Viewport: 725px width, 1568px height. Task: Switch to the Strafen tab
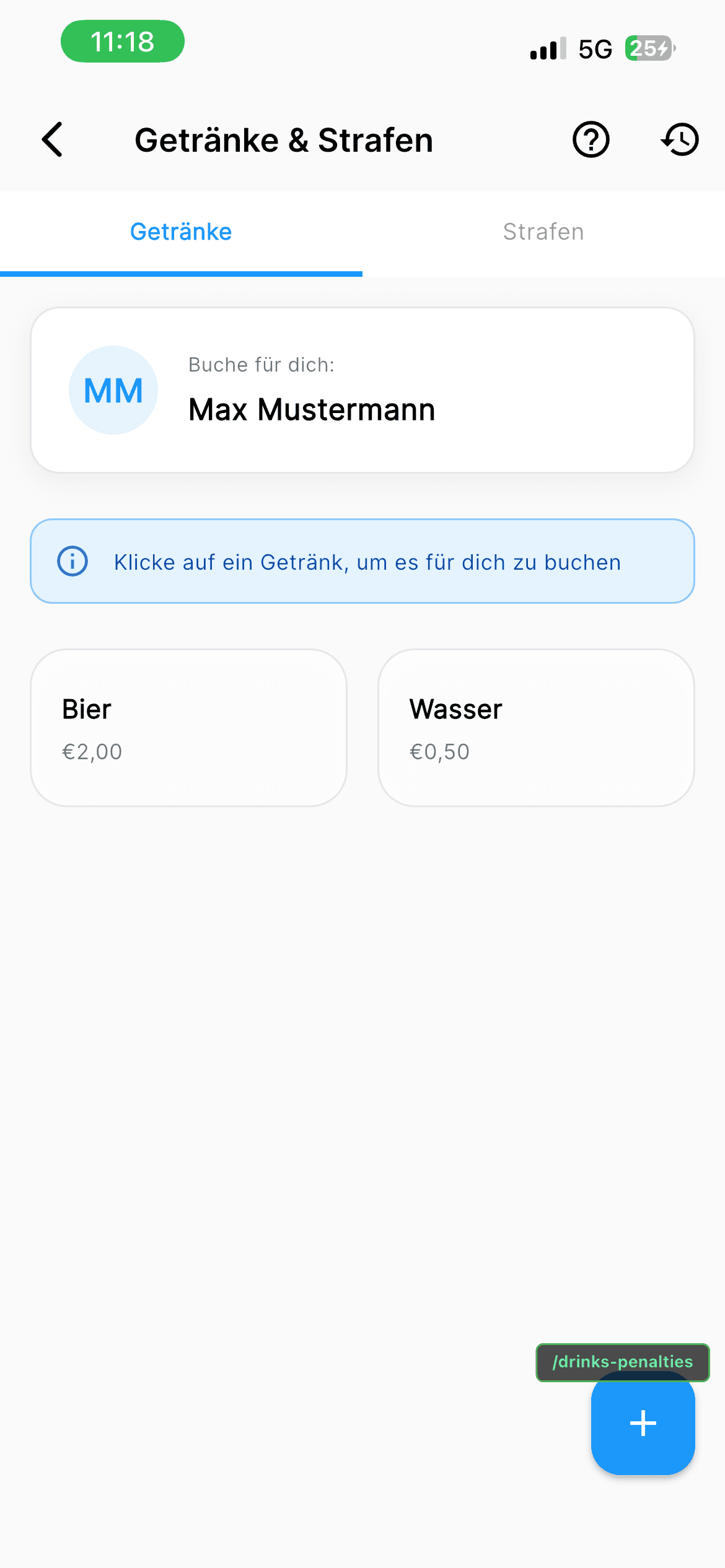pos(543,231)
